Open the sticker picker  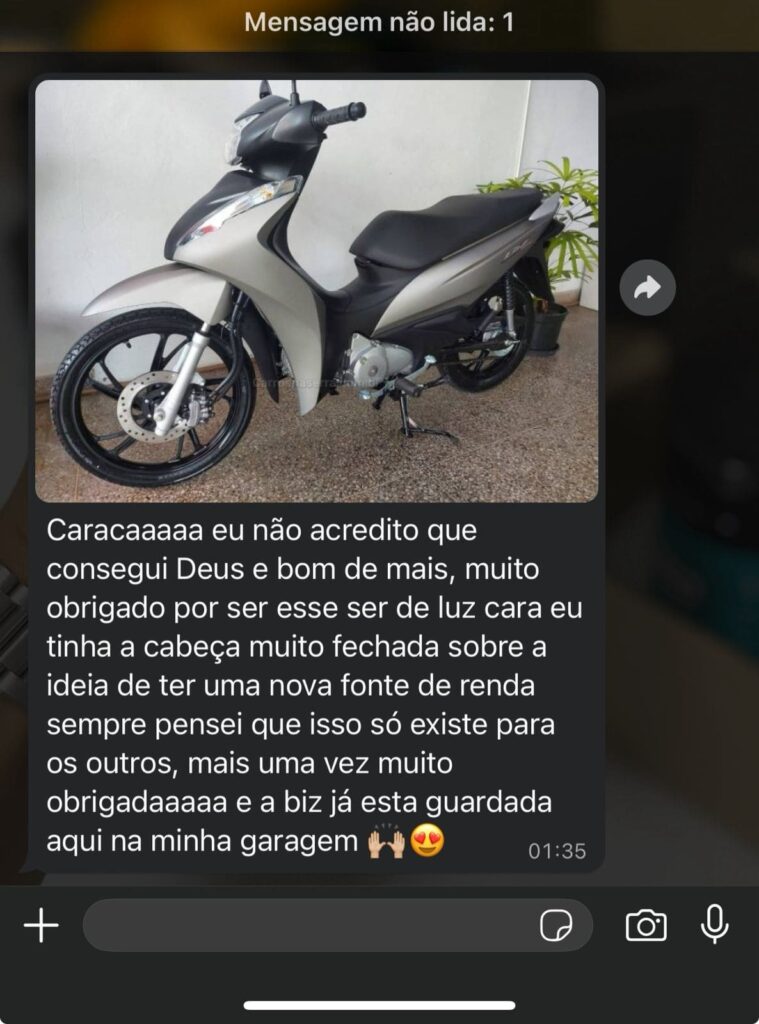[556, 926]
